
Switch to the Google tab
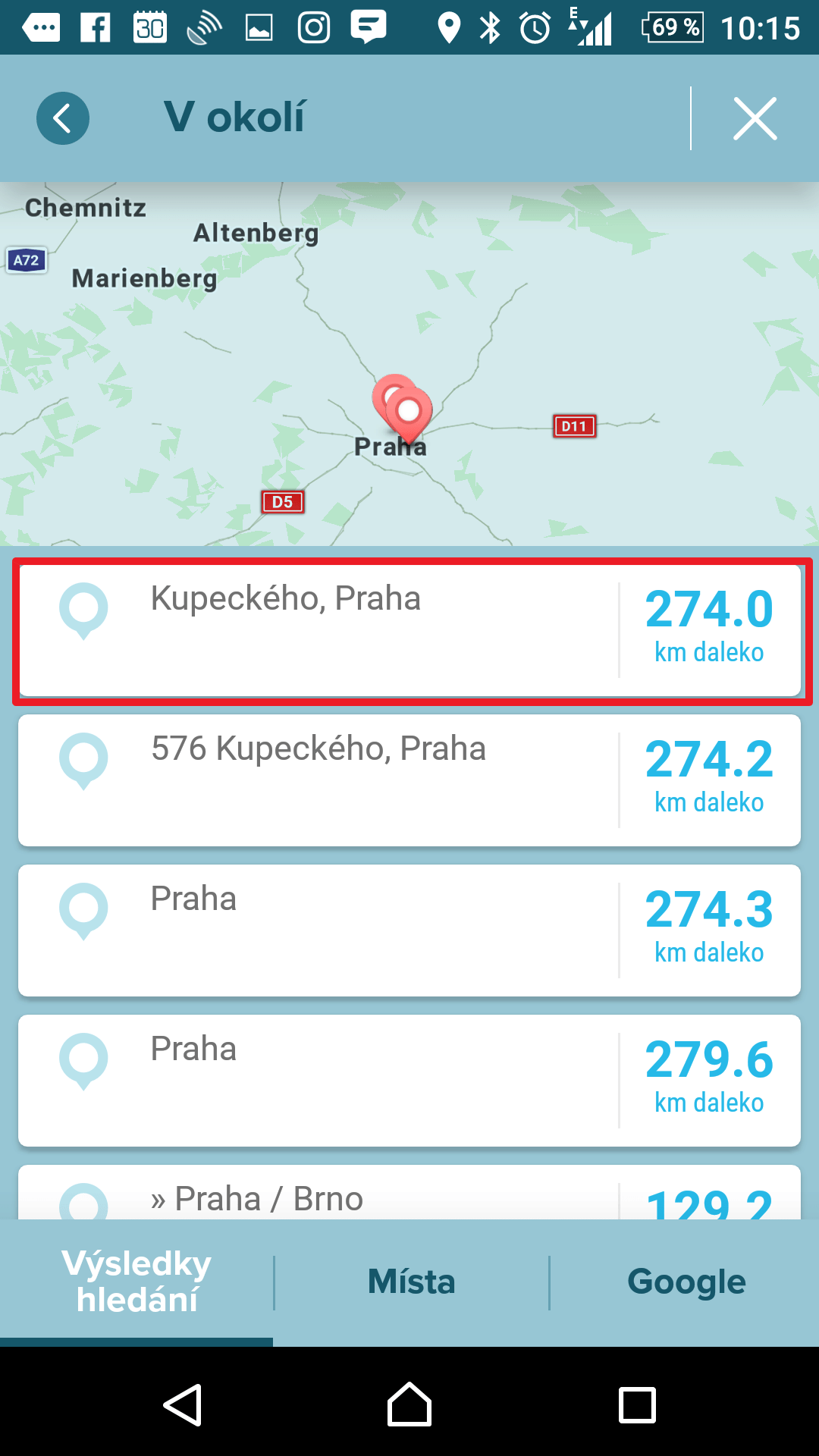click(686, 1282)
